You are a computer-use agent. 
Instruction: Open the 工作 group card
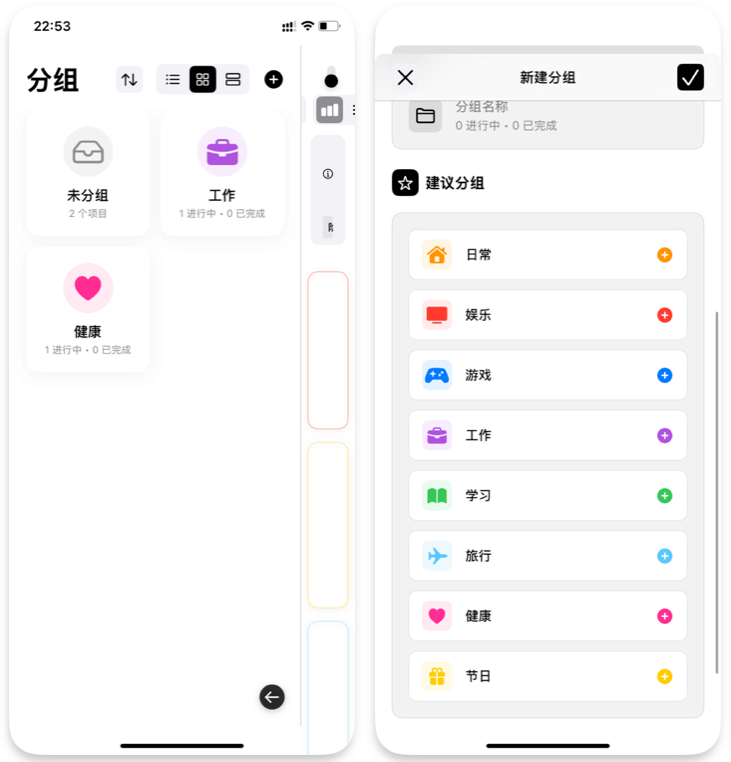(222, 174)
